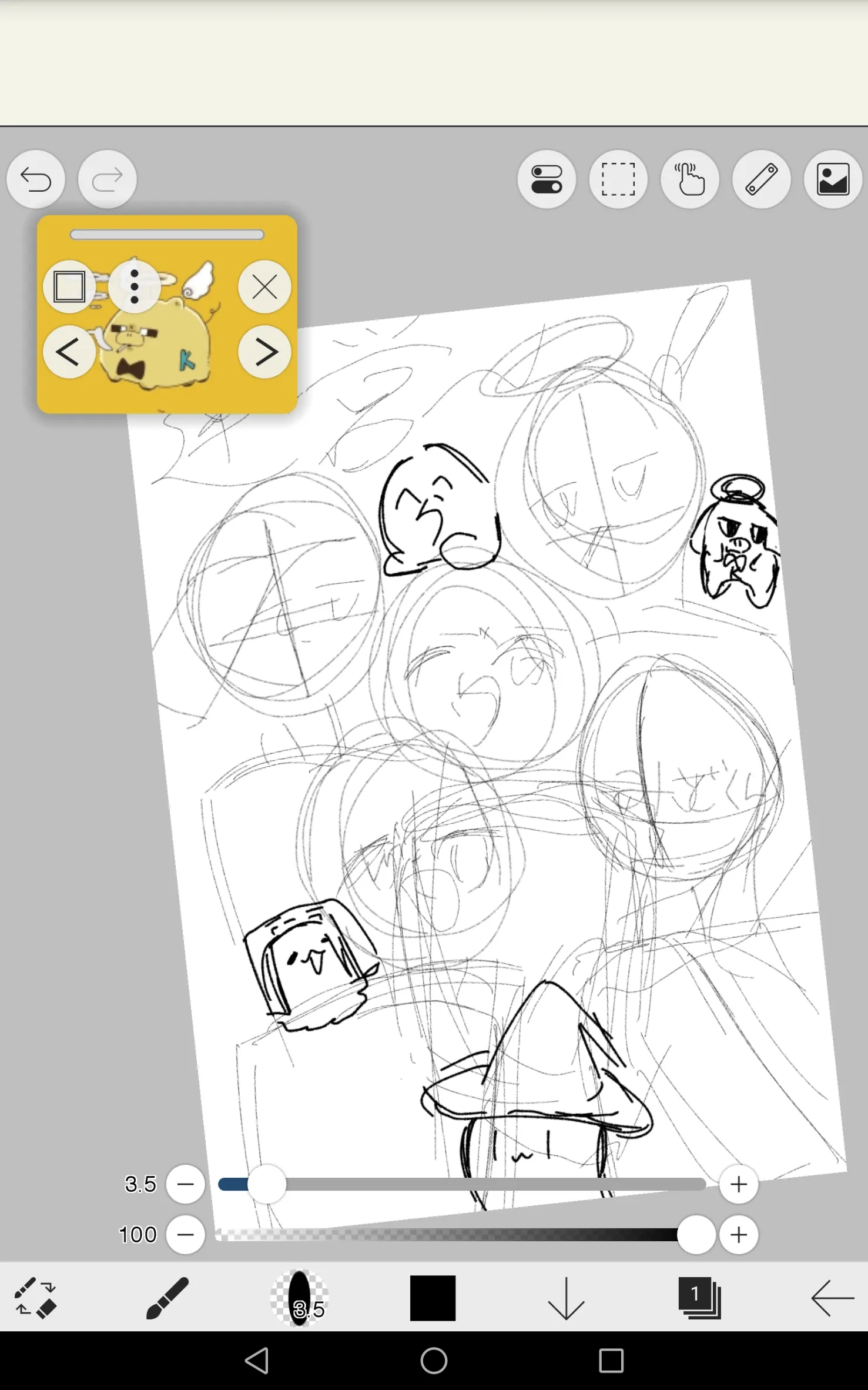Tap the square icon in reference window

pyautogui.click(x=69, y=287)
